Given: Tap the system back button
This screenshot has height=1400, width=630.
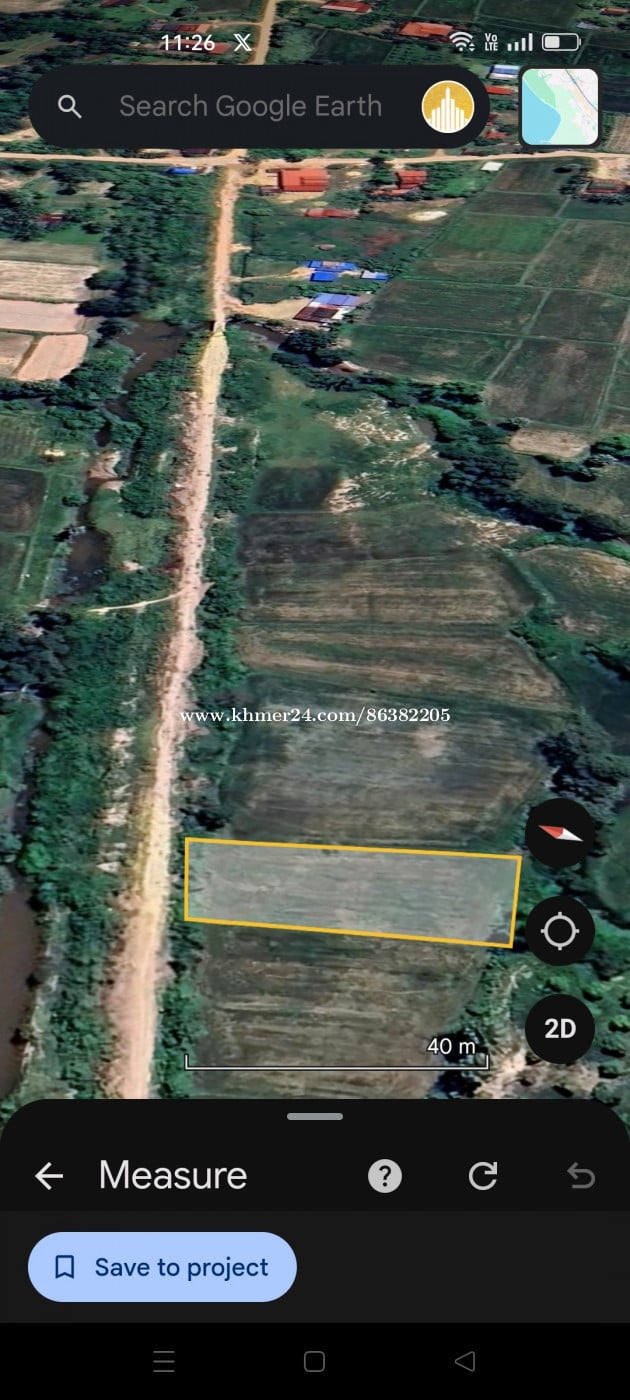Looking at the screenshot, I should tap(464, 1361).
